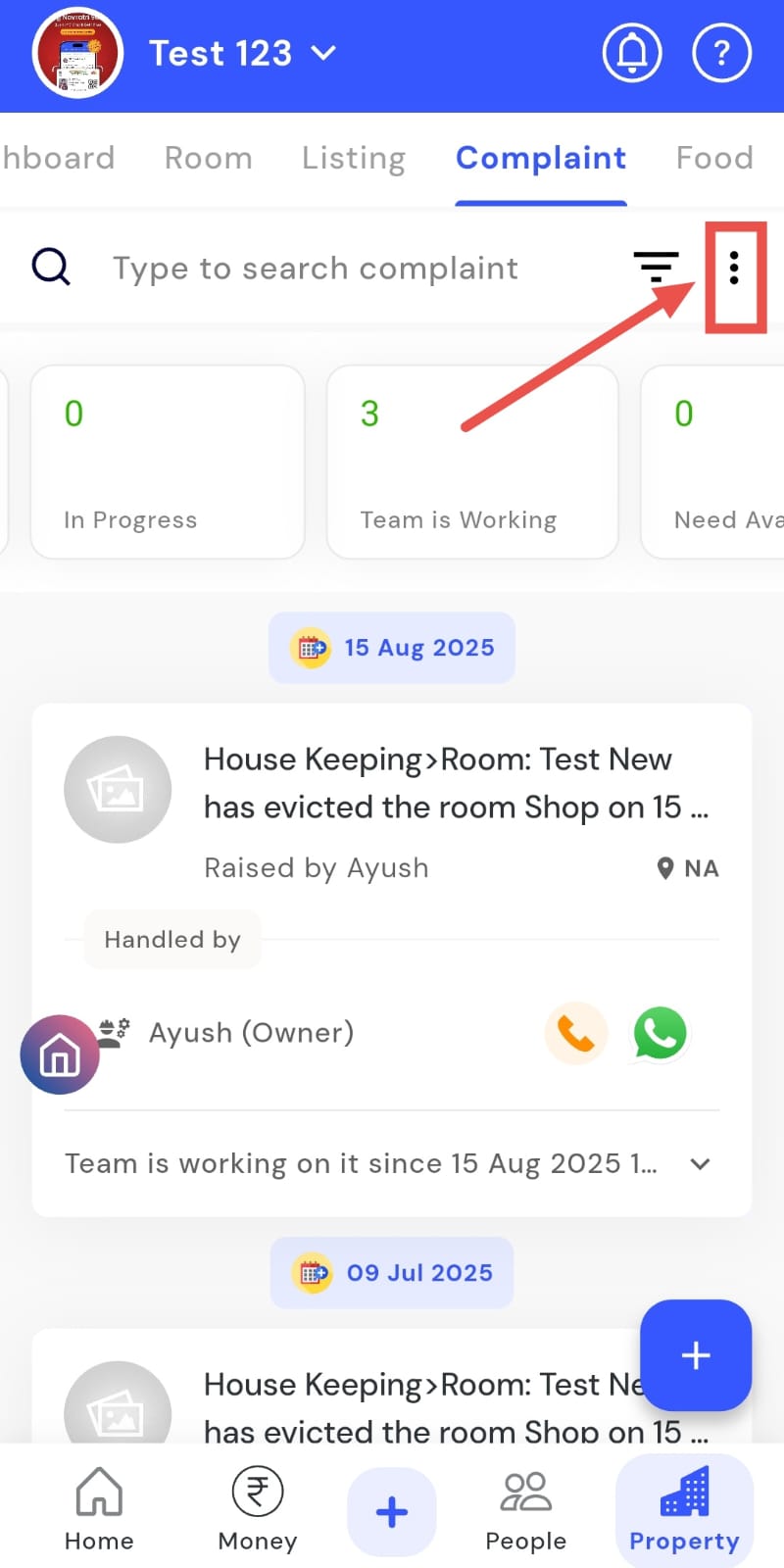Add a new complaint with the floating plus

pos(696,1355)
